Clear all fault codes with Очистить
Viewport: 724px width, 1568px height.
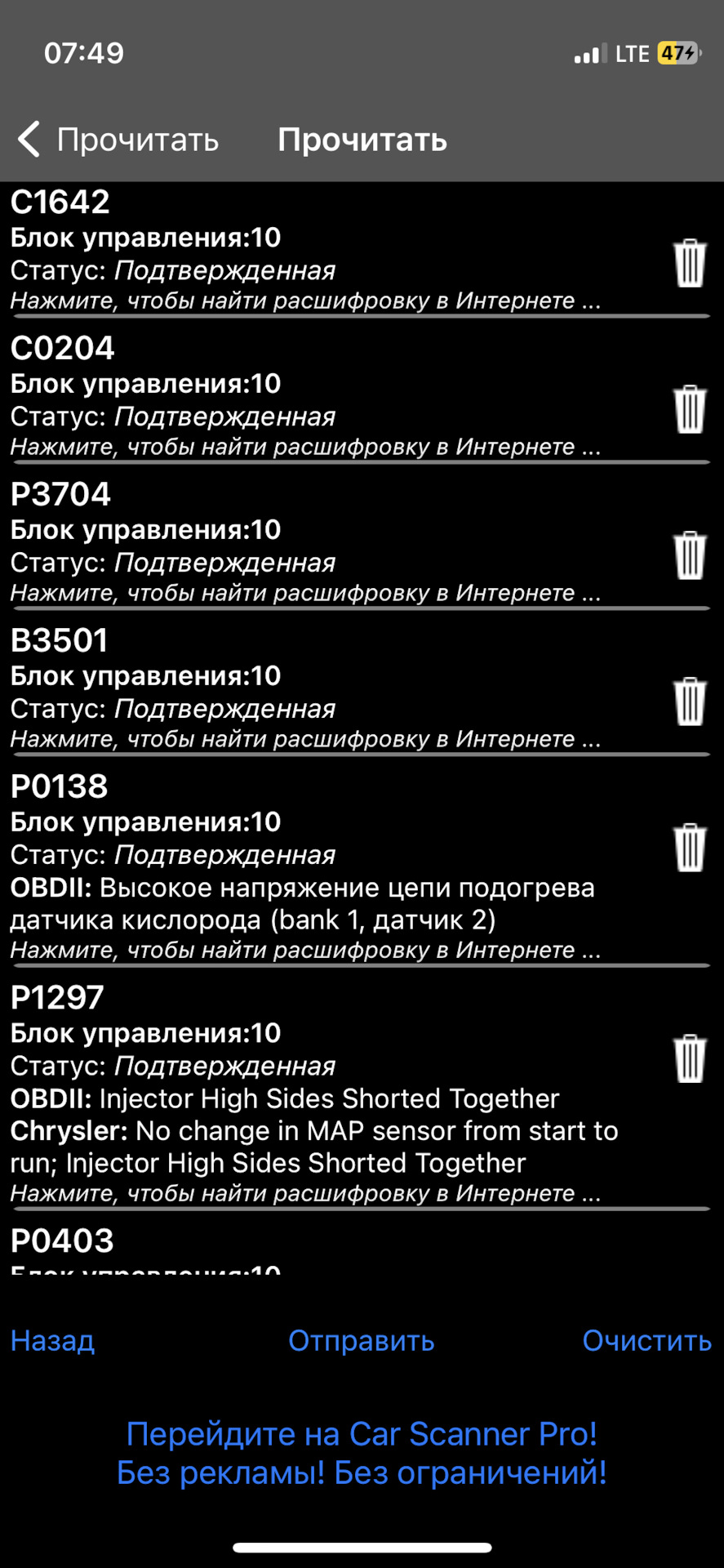[x=646, y=1340]
